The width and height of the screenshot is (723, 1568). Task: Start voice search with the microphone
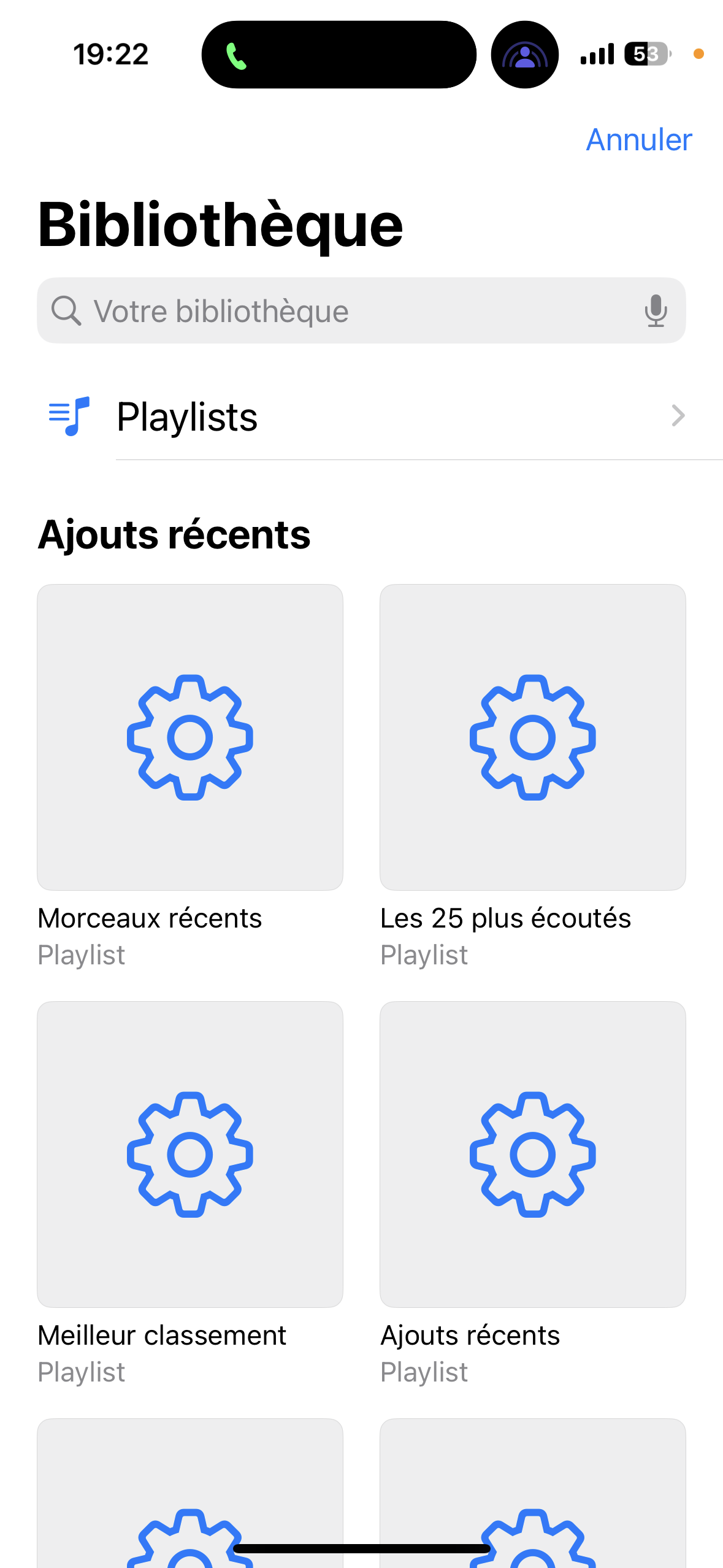(656, 311)
